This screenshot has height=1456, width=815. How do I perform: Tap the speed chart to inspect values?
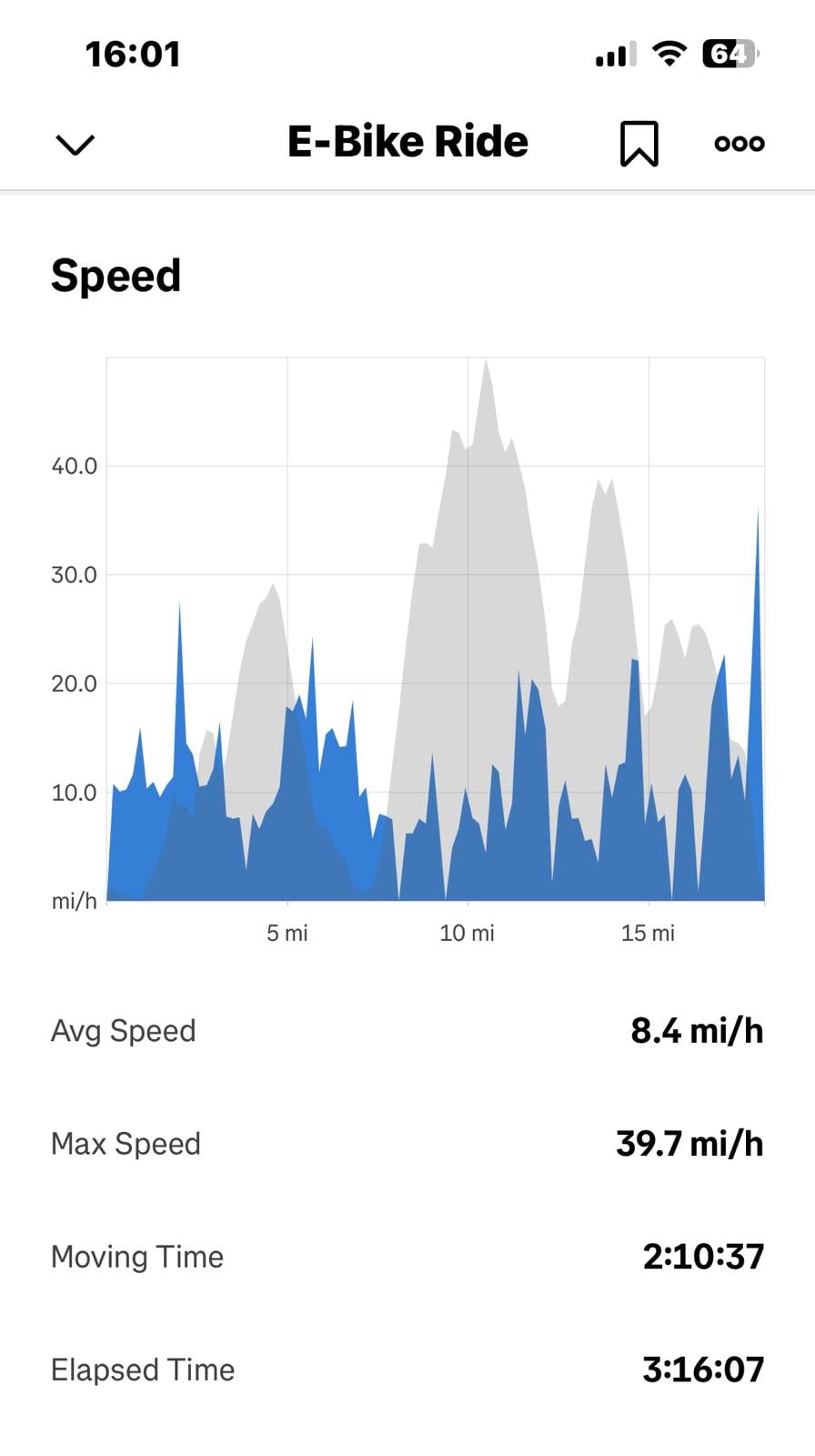pyautogui.click(x=436, y=629)
